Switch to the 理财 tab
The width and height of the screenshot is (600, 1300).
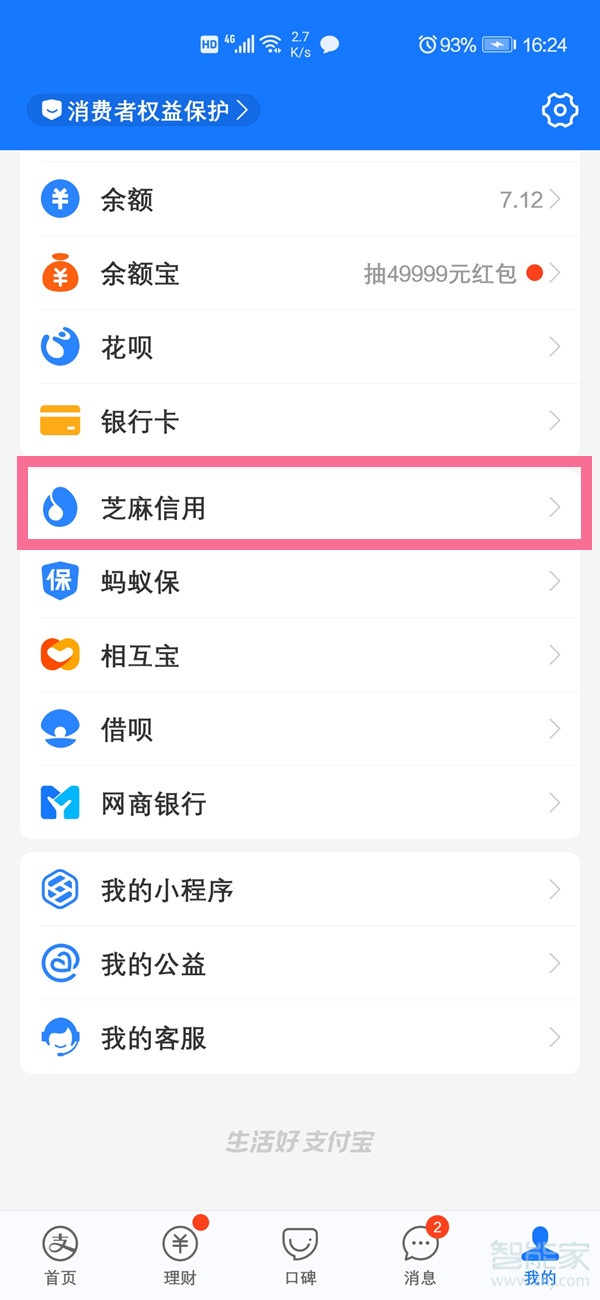pyautogui.click(x=180, y=1256)
